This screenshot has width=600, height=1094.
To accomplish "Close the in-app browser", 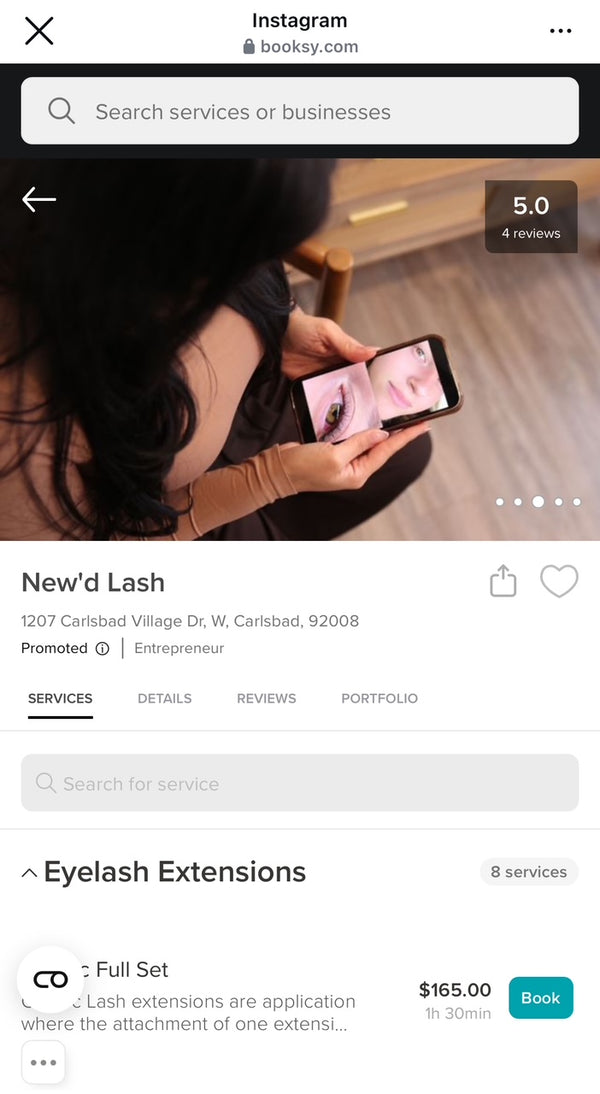I will (x=39, y=31).
